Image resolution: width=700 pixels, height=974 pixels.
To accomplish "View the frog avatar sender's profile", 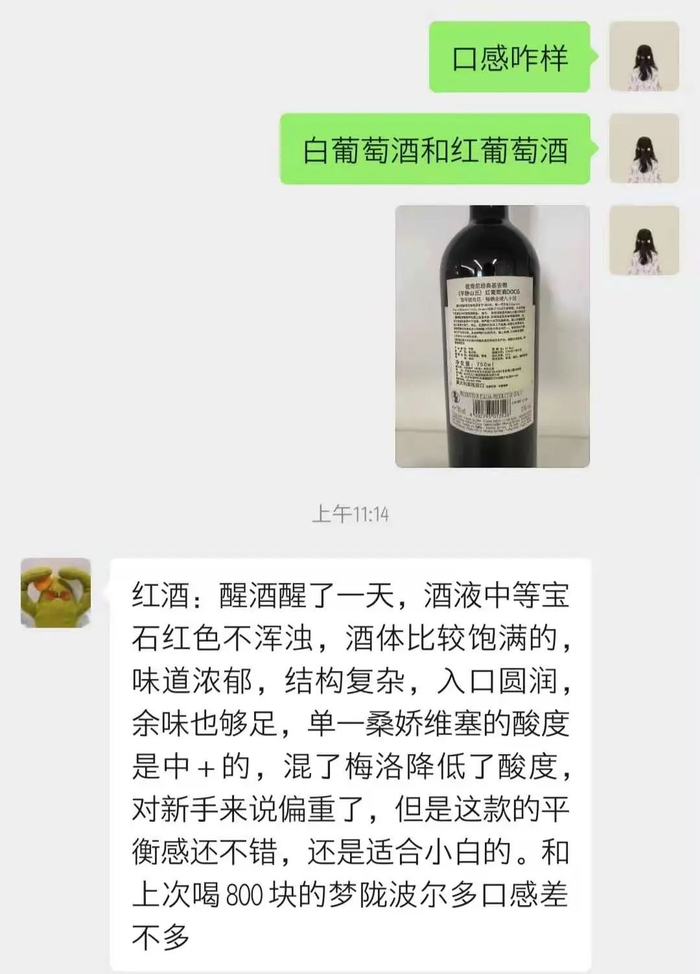I will point(56,593).
